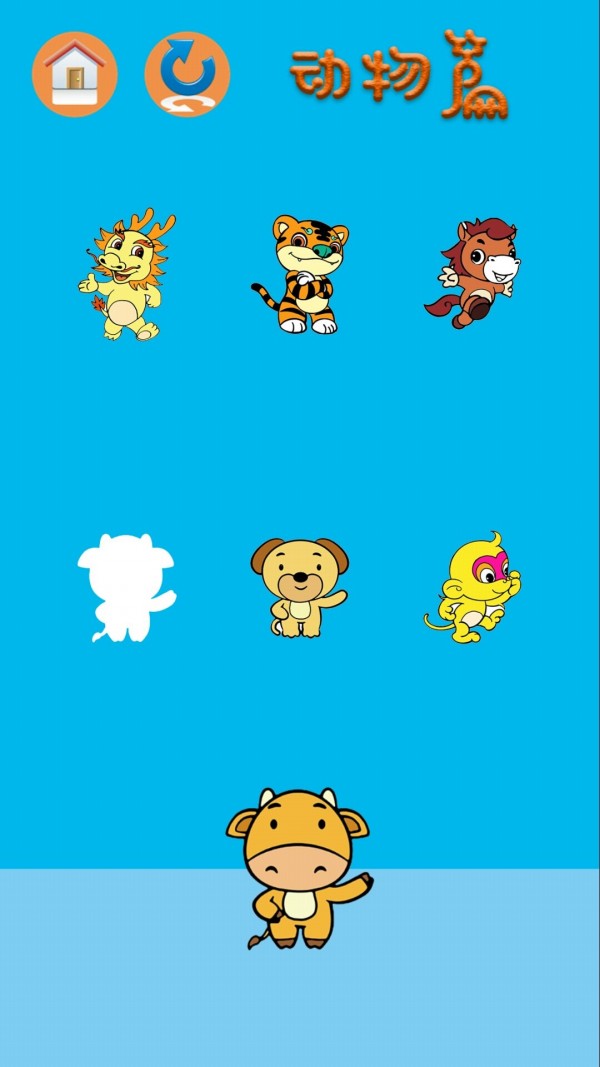Tap the refresh arrow icon
Screen dimensions: 600x1067
pos(187,75)
